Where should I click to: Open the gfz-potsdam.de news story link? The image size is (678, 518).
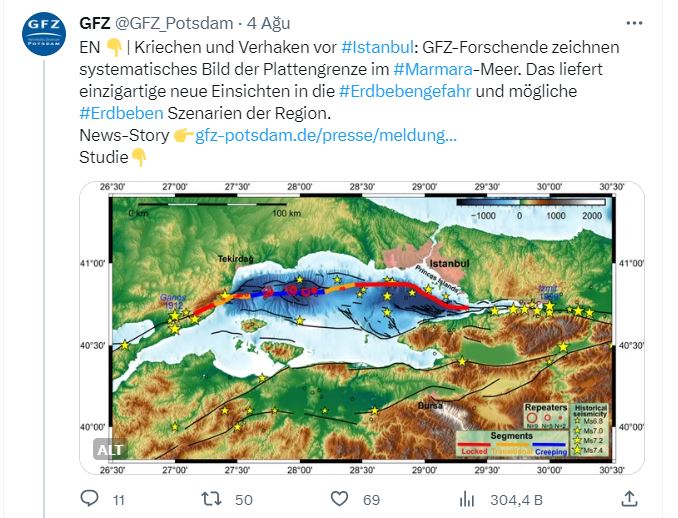[x=326, y=136]
